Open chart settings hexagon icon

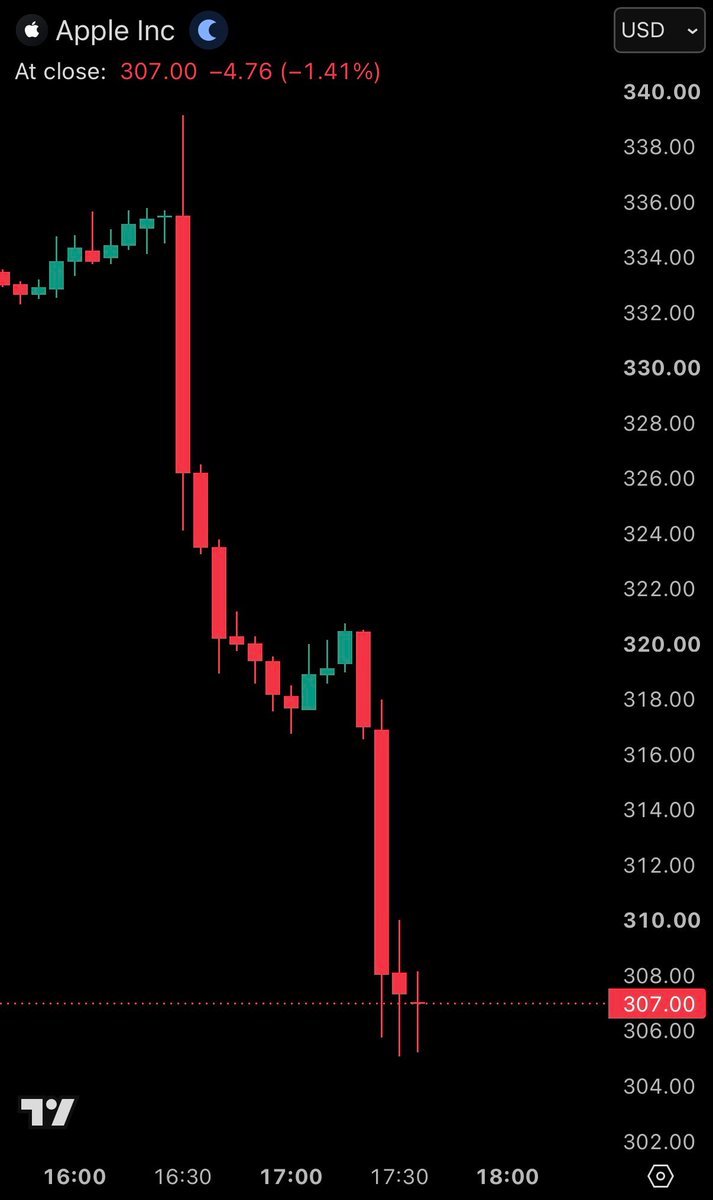(660, 1175)
